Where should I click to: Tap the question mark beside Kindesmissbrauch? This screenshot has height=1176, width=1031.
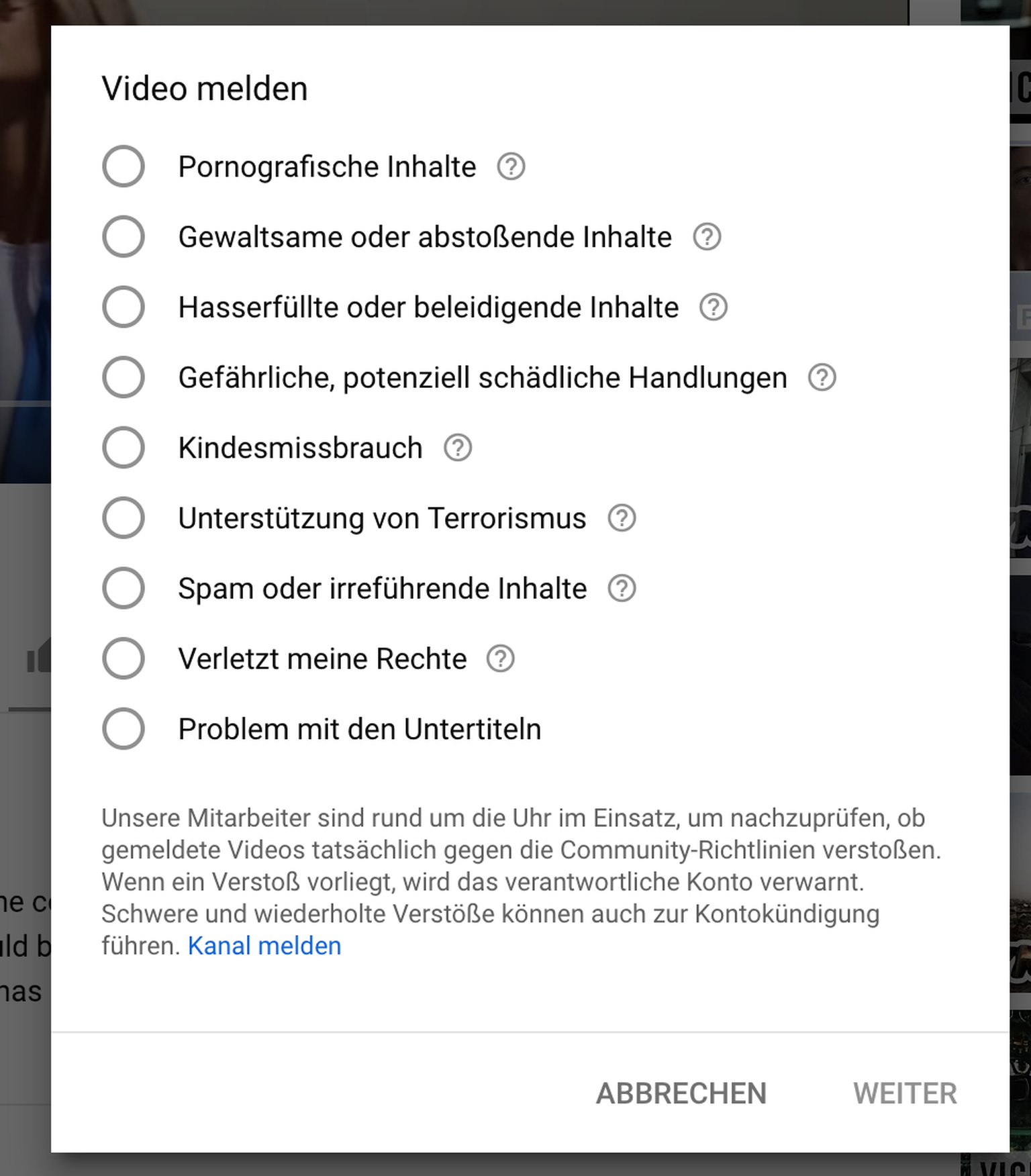pyautogui.click(x=458, y=448)
